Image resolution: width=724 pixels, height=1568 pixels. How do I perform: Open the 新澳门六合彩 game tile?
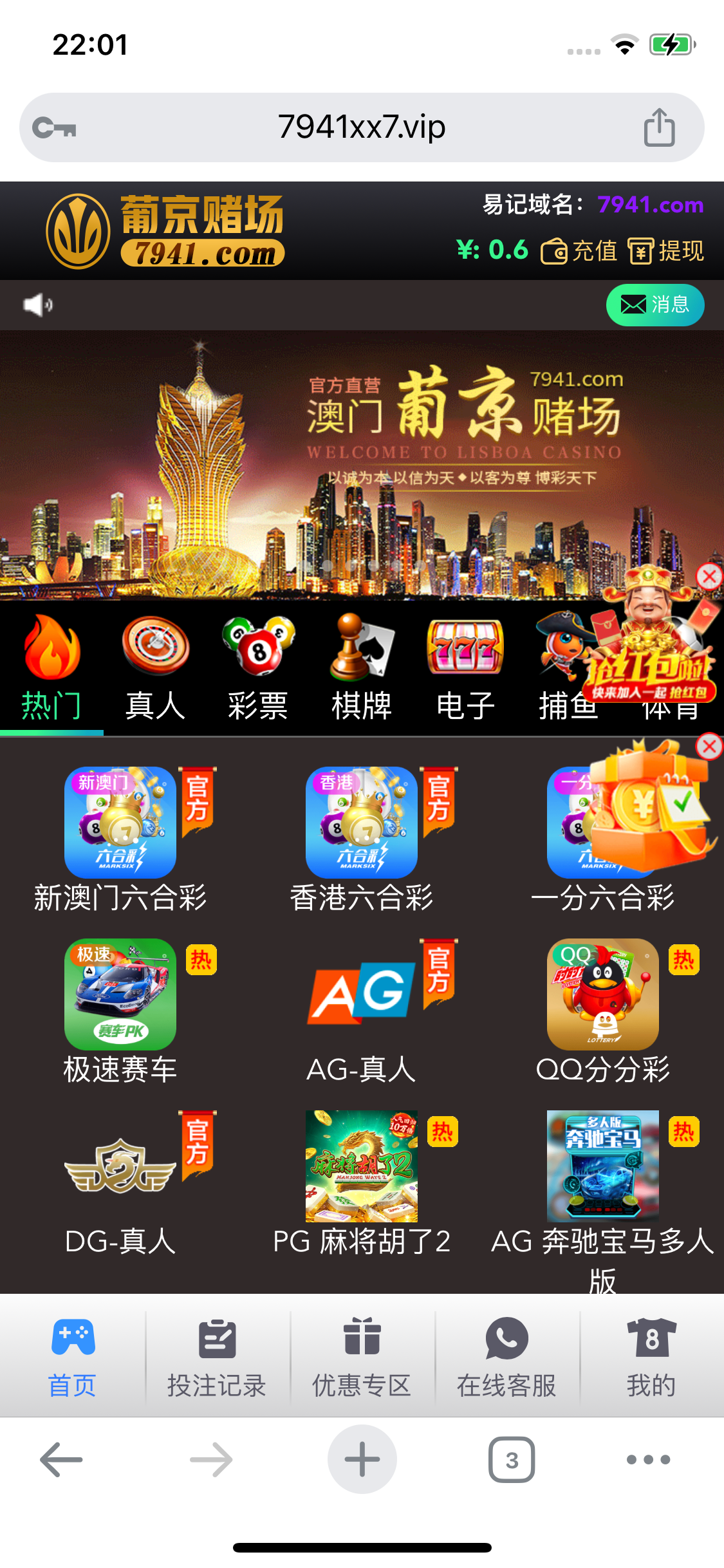coord(120,837)
